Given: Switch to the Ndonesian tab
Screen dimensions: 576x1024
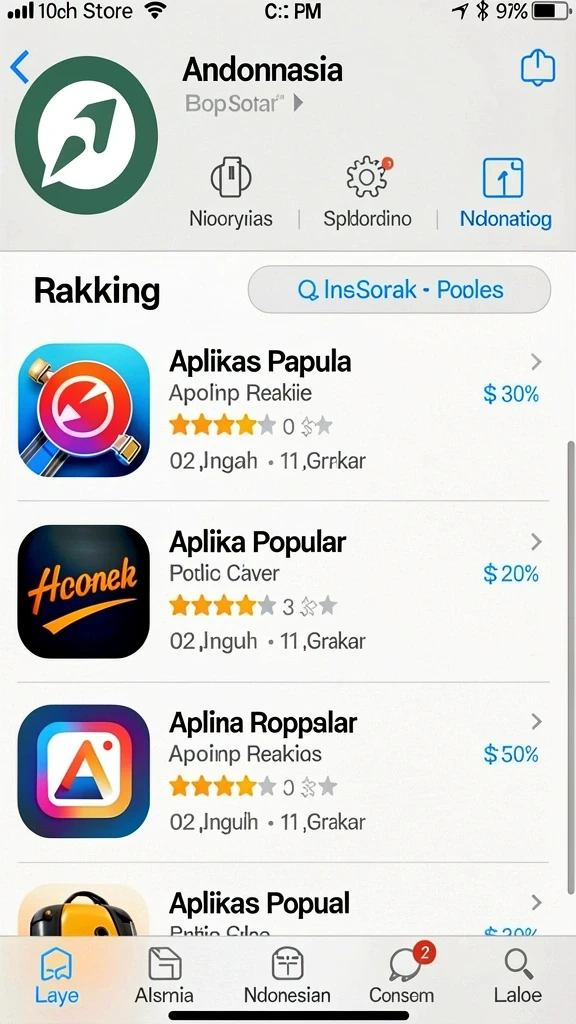Looking at the screenshot, I should pos(287,975).
